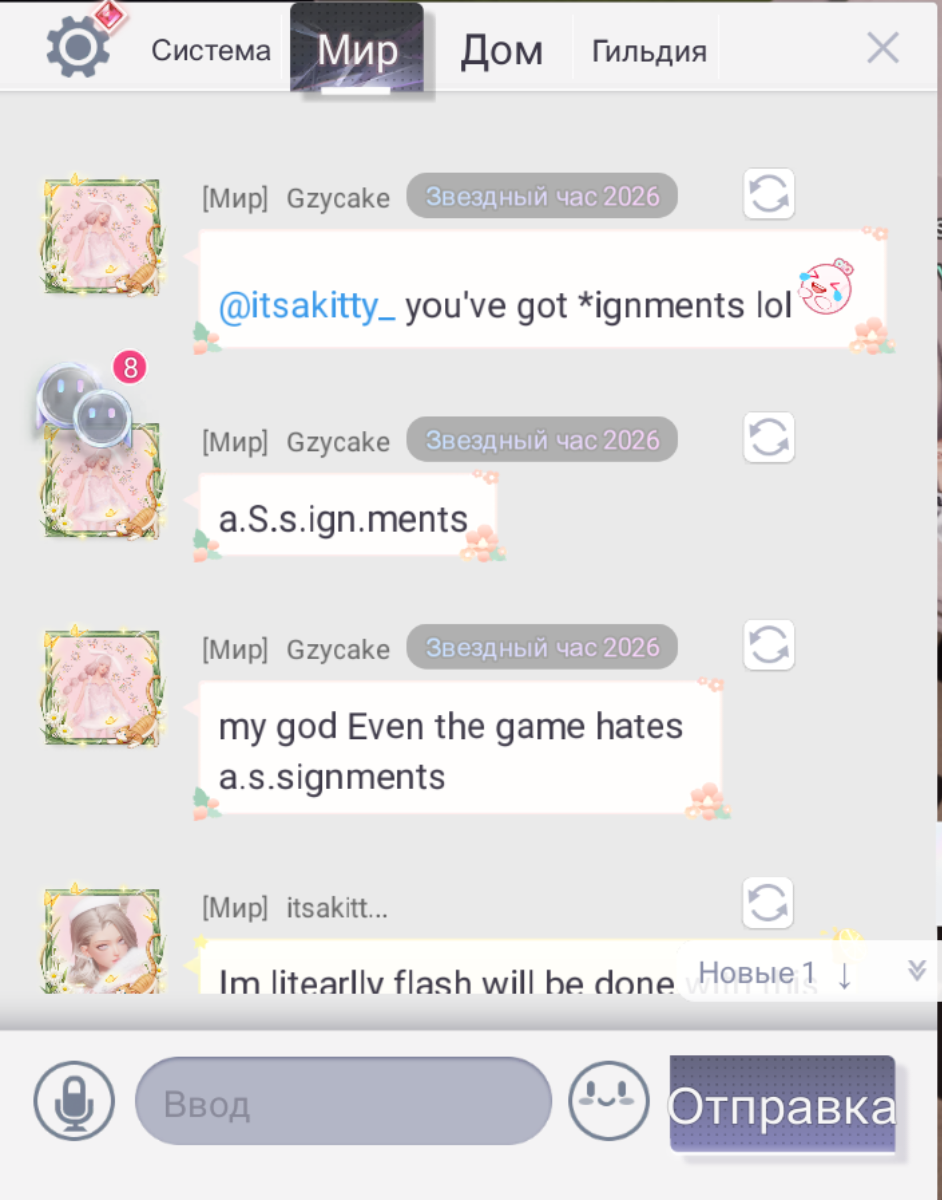Translate itsakitt's message
This screenshot has height=1200, width=942.
768,903
